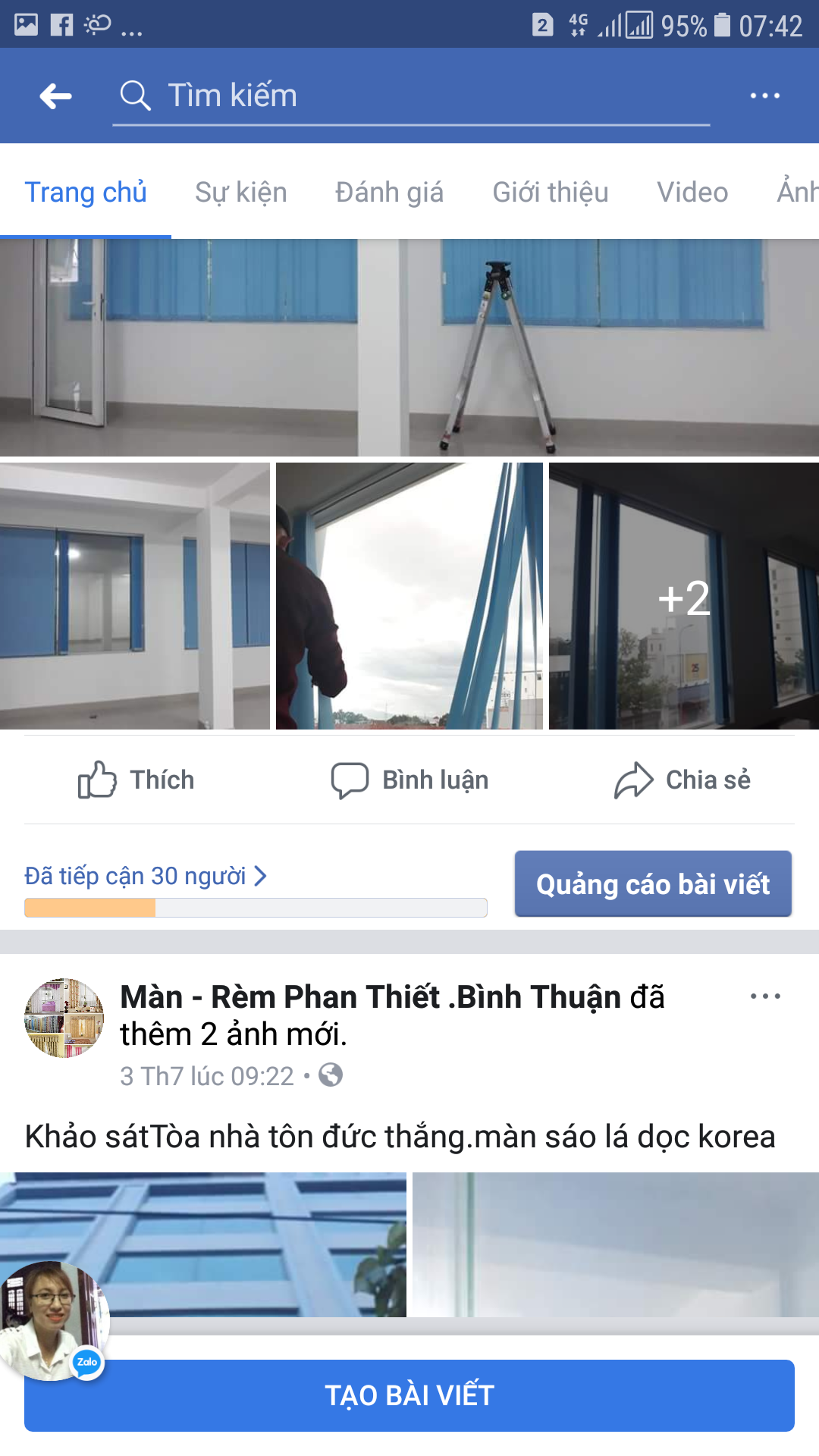Open the photo of man at window
819x1456 pixels.
409,596
